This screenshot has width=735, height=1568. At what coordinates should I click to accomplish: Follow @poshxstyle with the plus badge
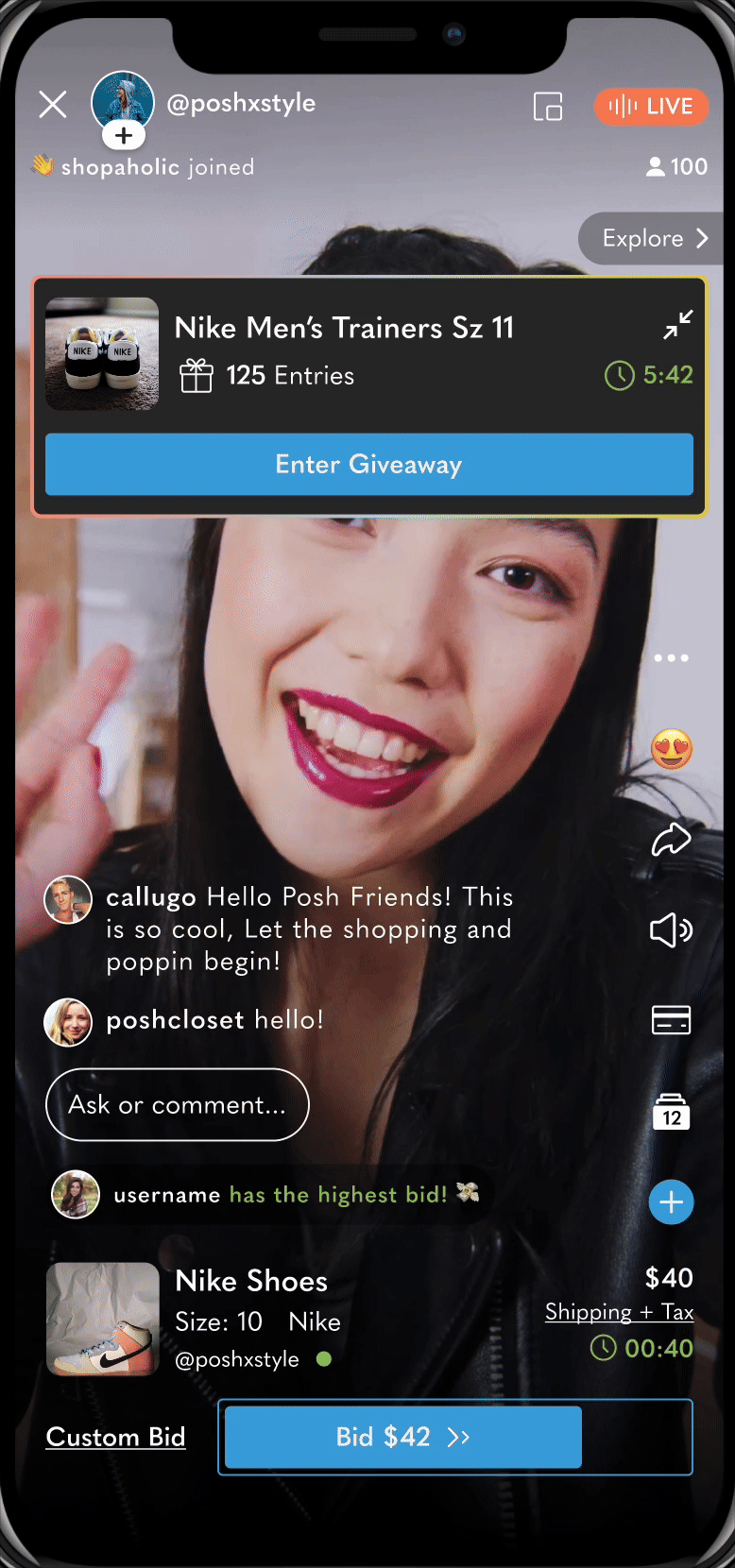[x=124, y=136]
